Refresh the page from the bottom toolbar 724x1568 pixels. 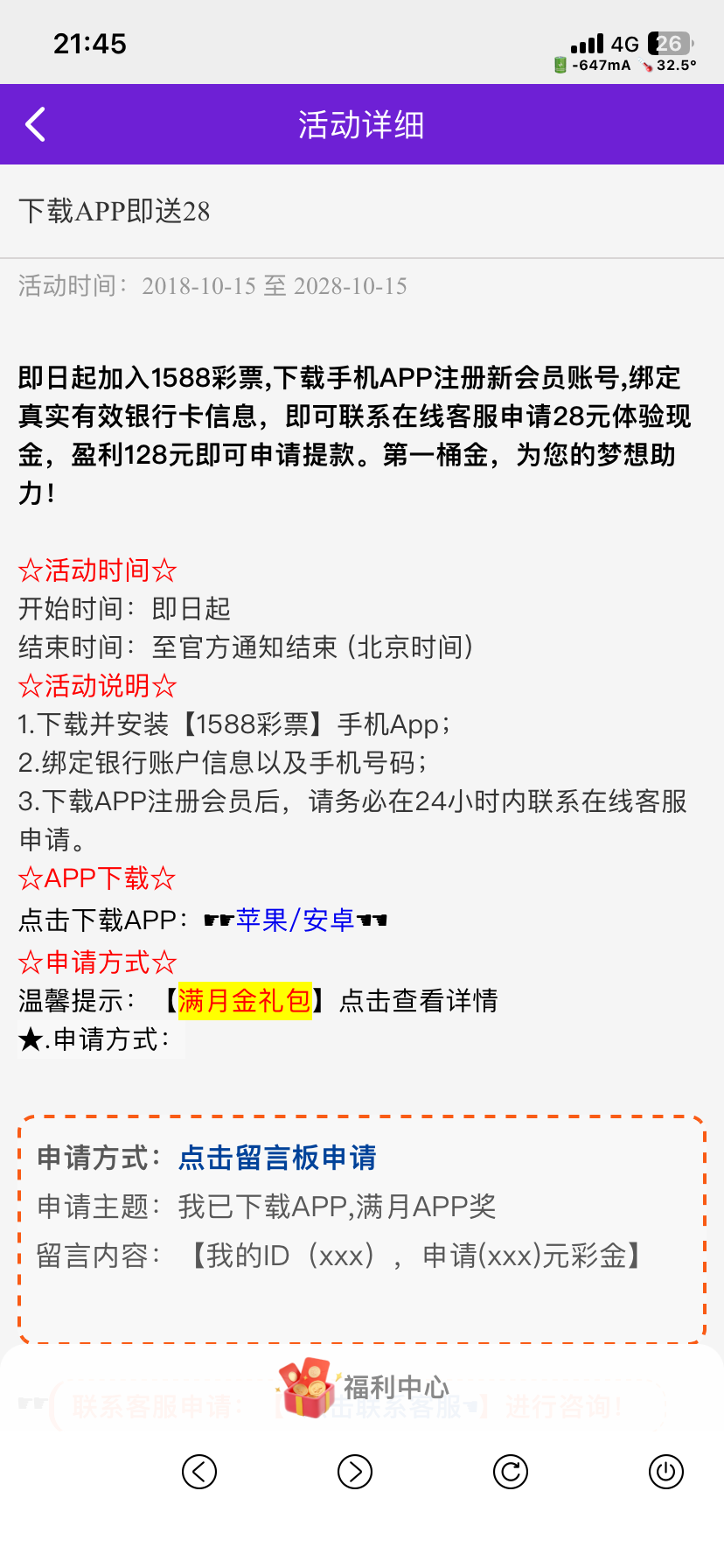(511, 1472)
